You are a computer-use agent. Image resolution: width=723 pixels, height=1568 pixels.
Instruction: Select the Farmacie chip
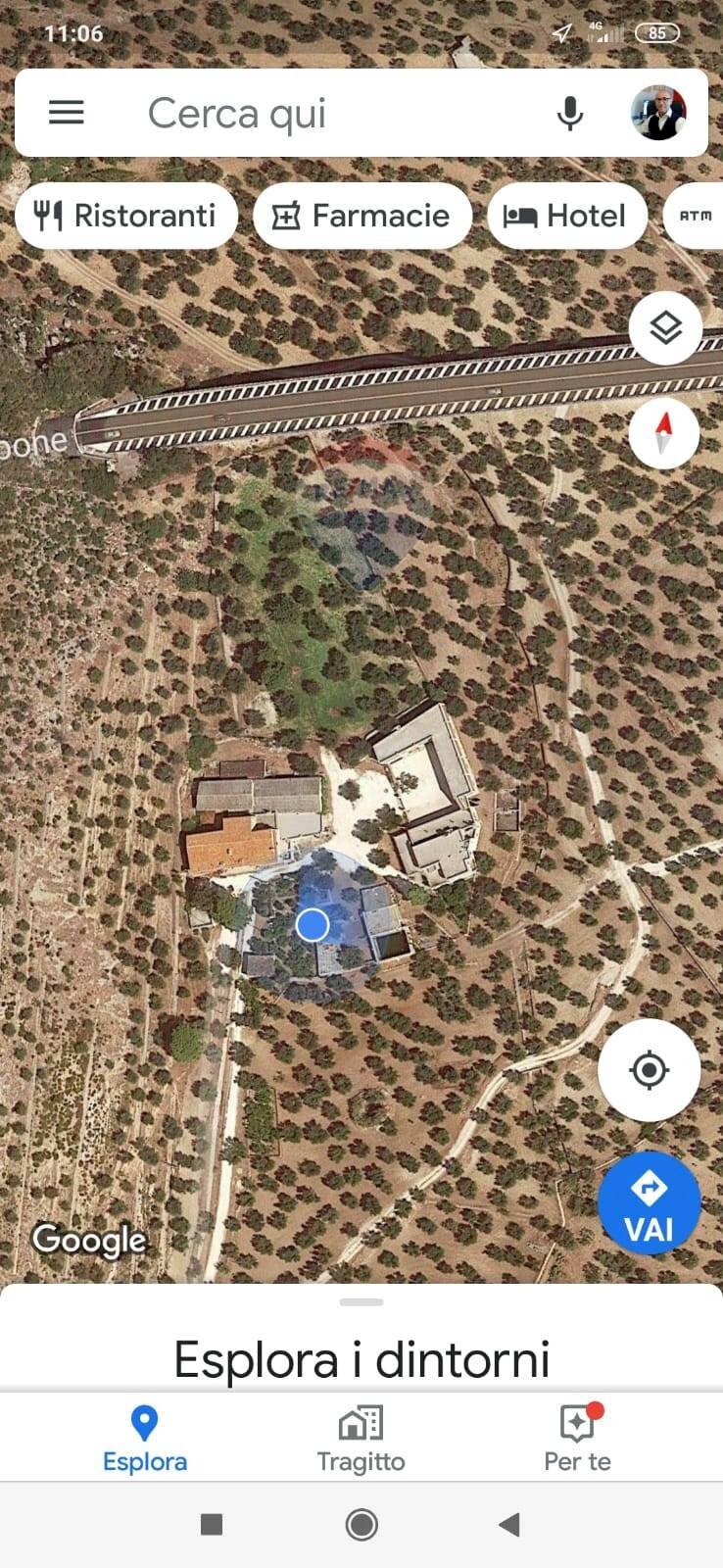pos(362,216)
